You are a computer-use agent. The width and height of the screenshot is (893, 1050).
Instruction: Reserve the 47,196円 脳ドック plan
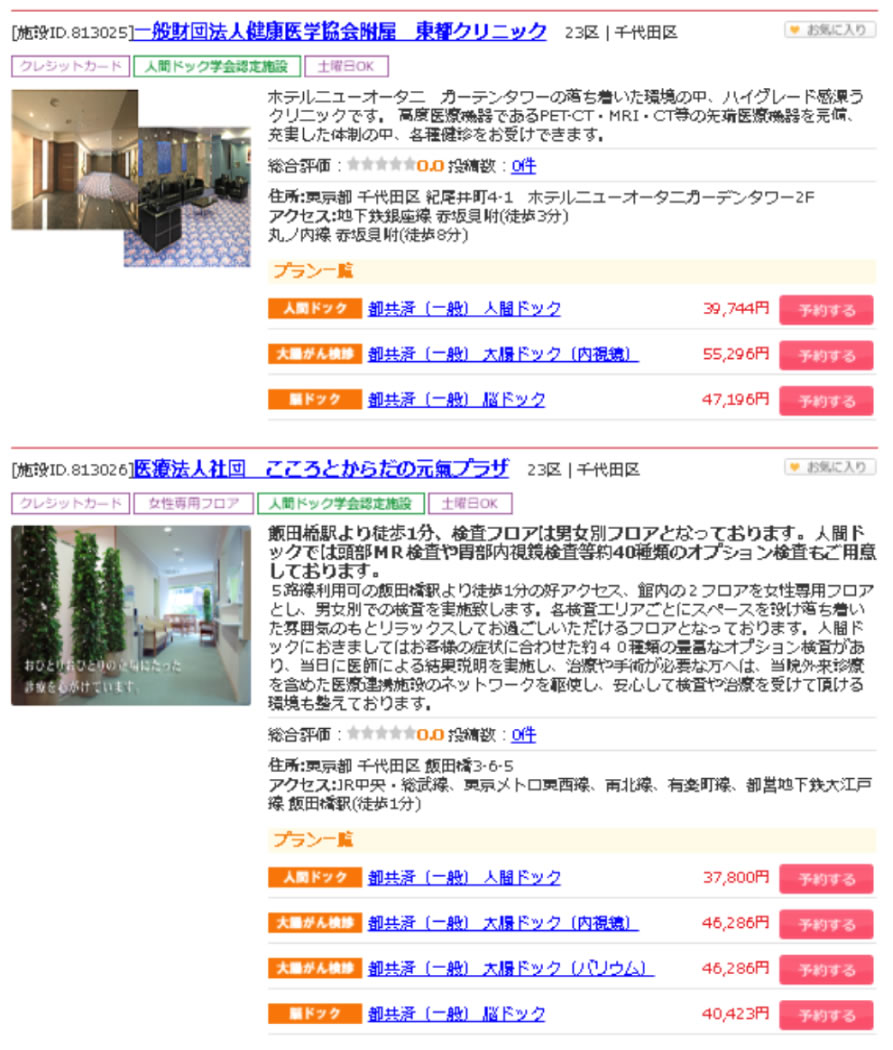[826, 400]
